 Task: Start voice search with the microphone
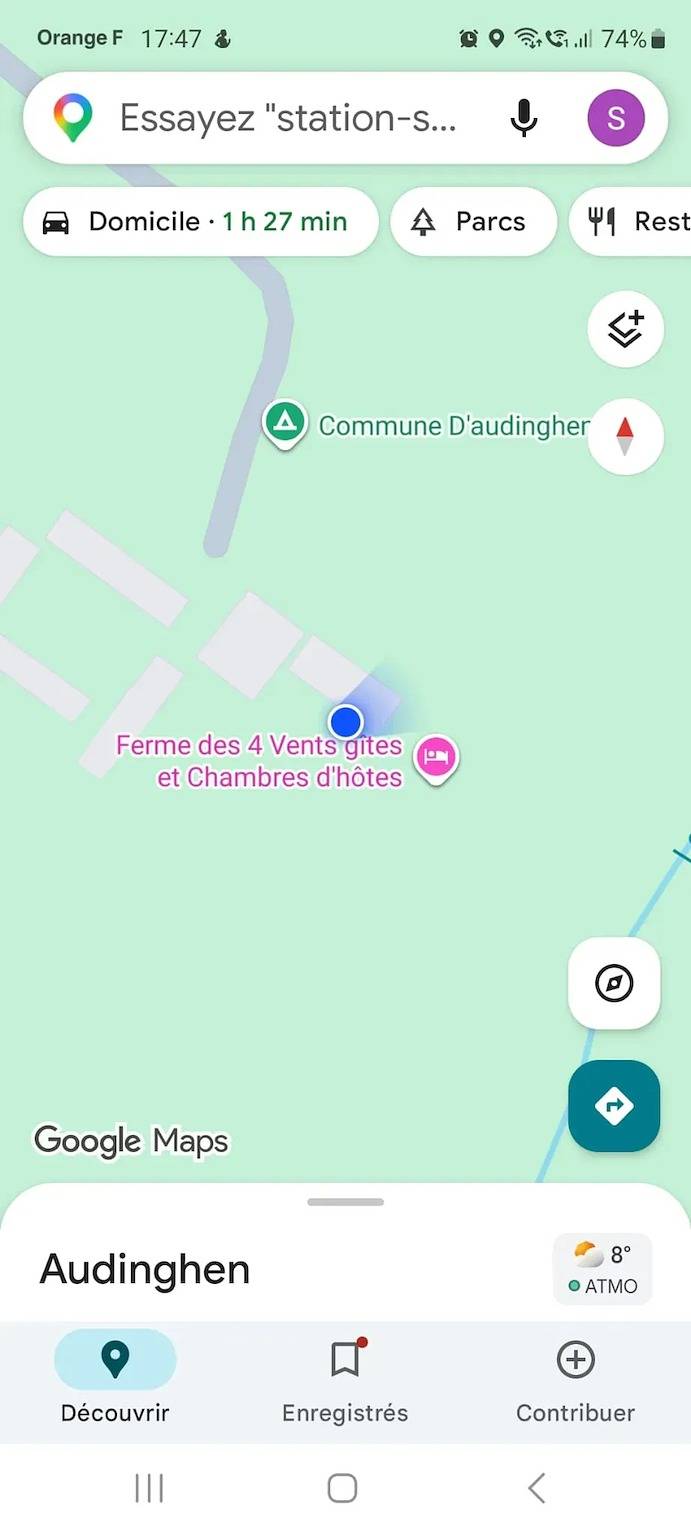(x=523, y=119)
